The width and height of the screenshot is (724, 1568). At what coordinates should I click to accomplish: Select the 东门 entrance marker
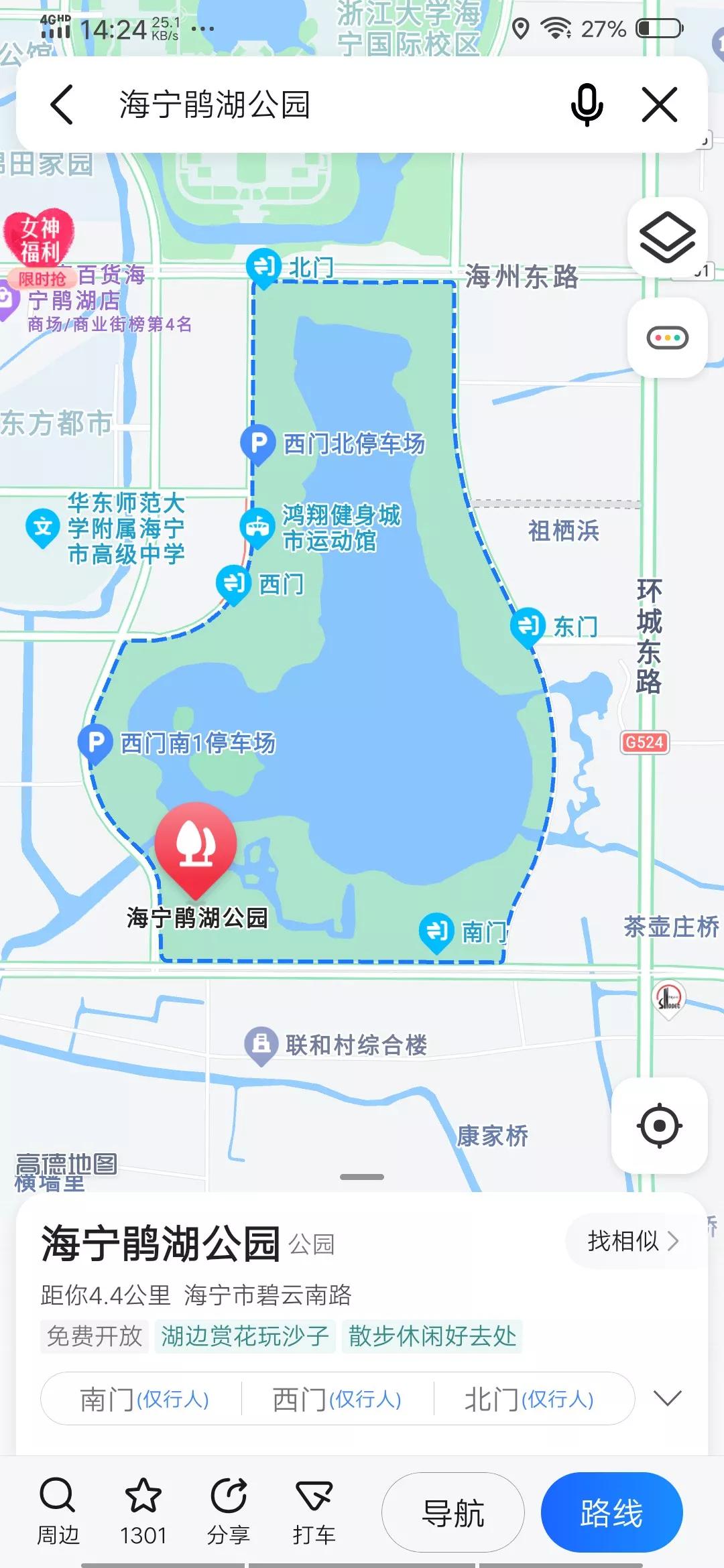pos(527,624)
